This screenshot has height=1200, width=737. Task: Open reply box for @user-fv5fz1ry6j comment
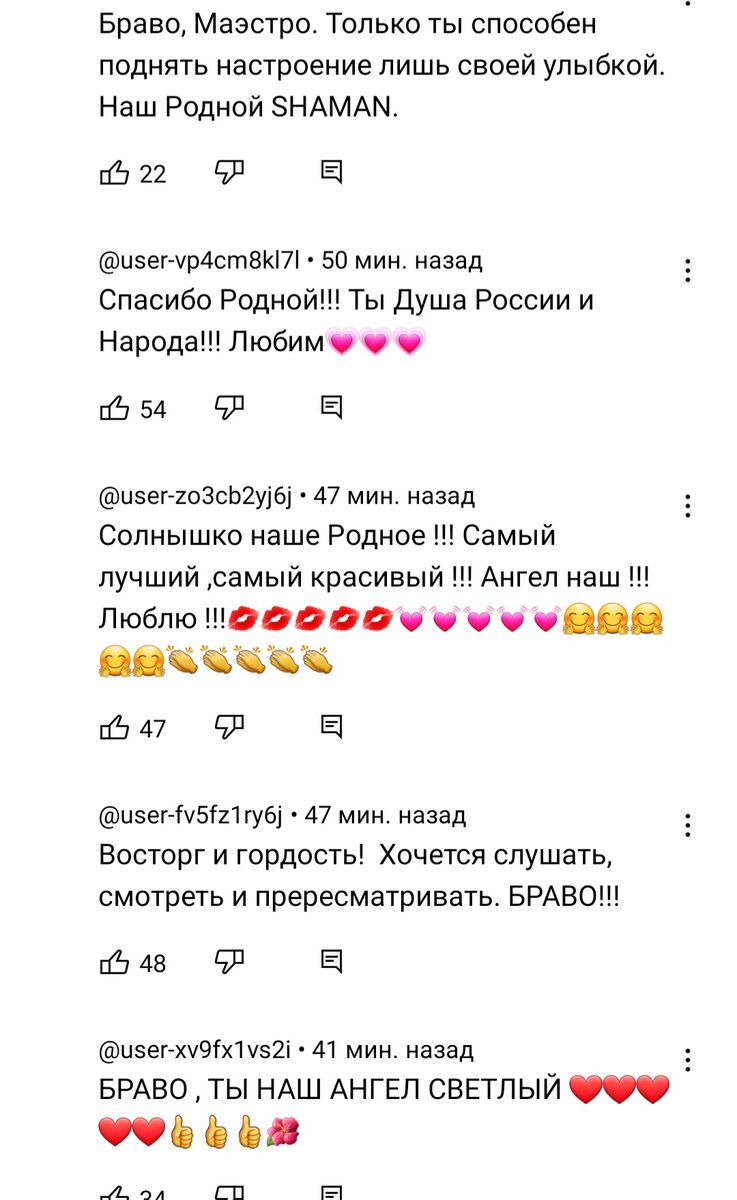tap(332, 962)
